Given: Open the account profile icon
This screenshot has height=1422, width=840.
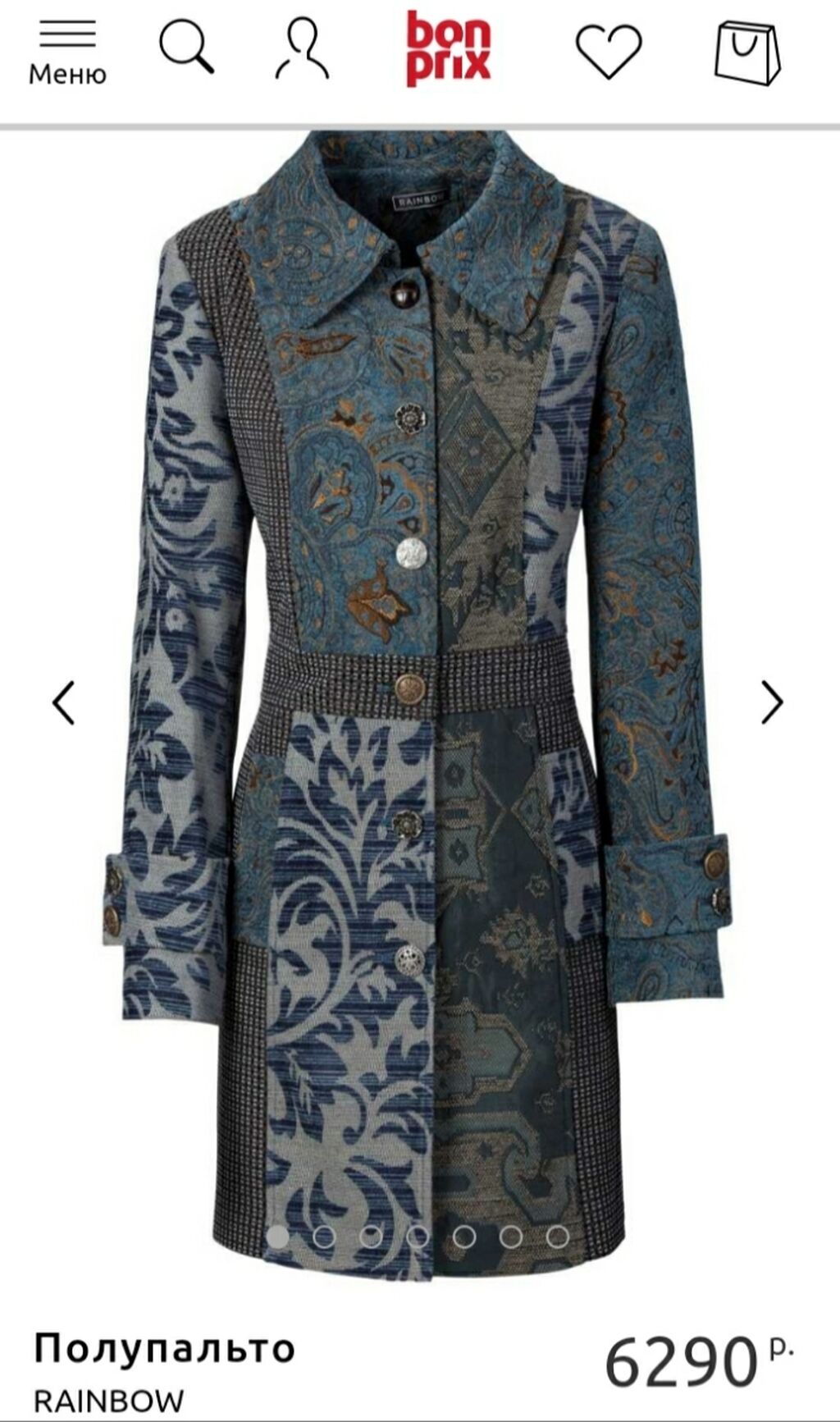Looking at the screenshot, I should click(302, 49).
